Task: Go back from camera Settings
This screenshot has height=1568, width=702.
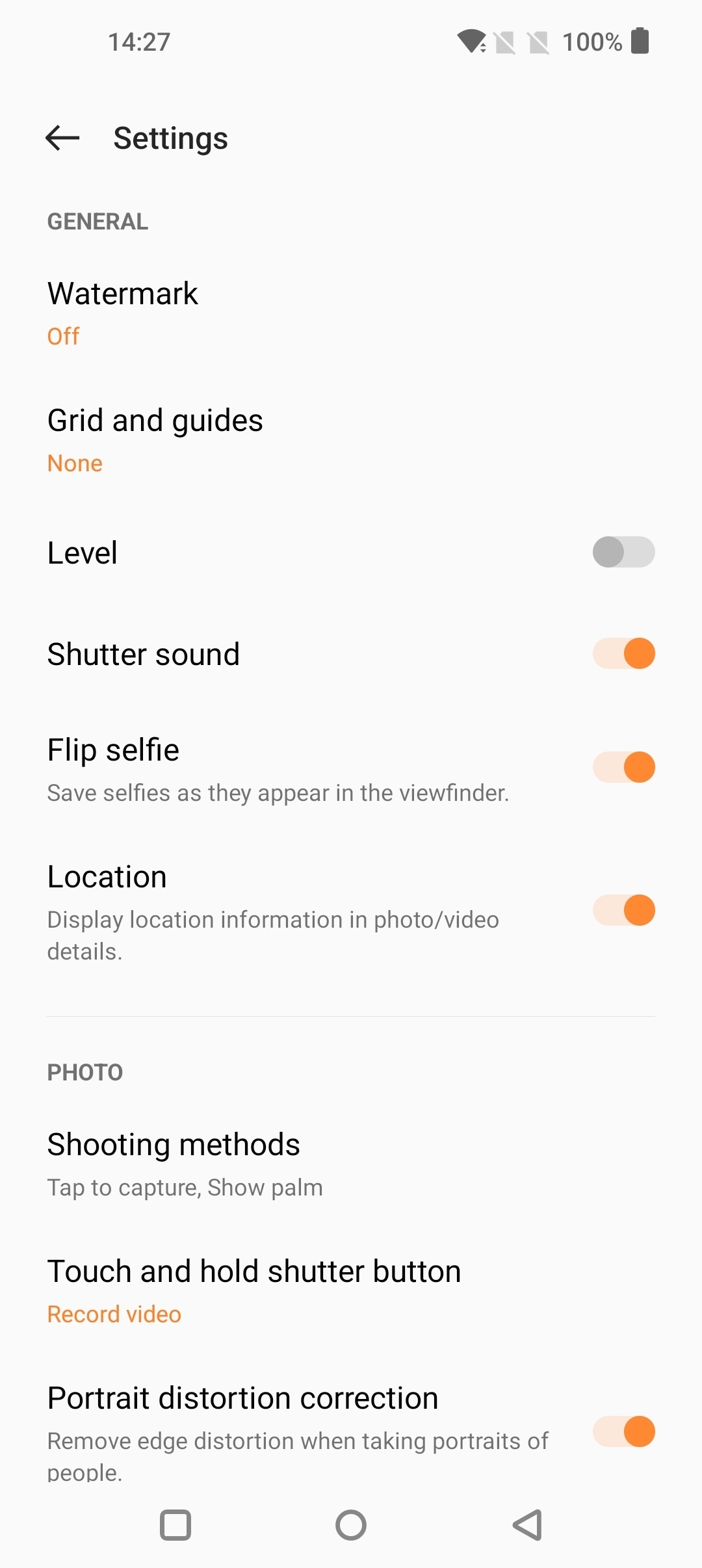Action: 62,138
